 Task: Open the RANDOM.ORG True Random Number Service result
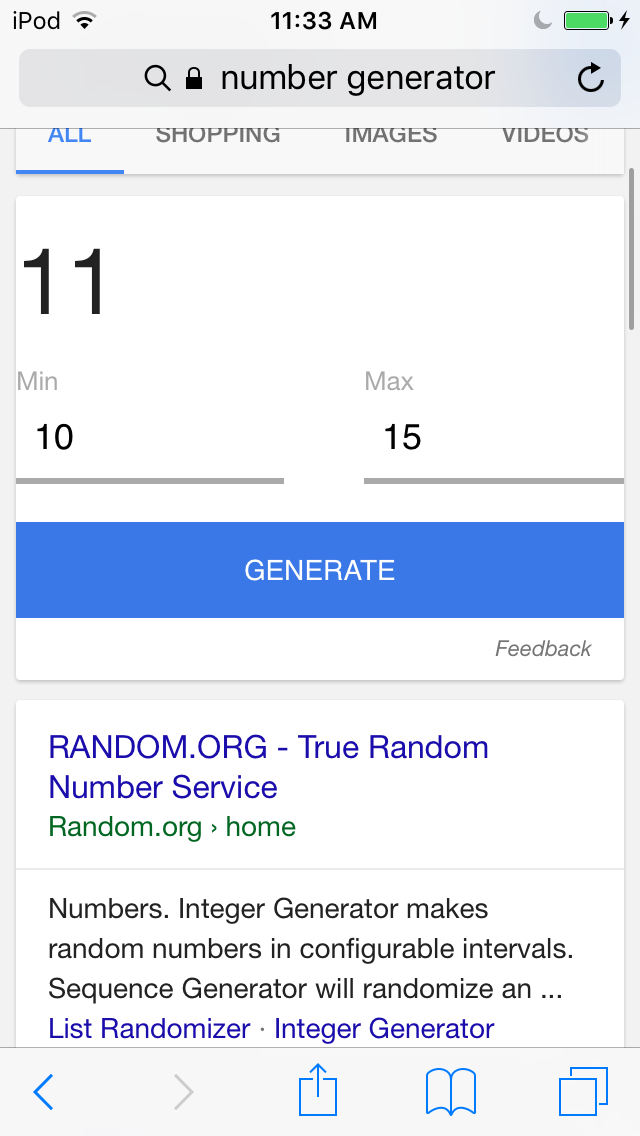click(268, 767)
